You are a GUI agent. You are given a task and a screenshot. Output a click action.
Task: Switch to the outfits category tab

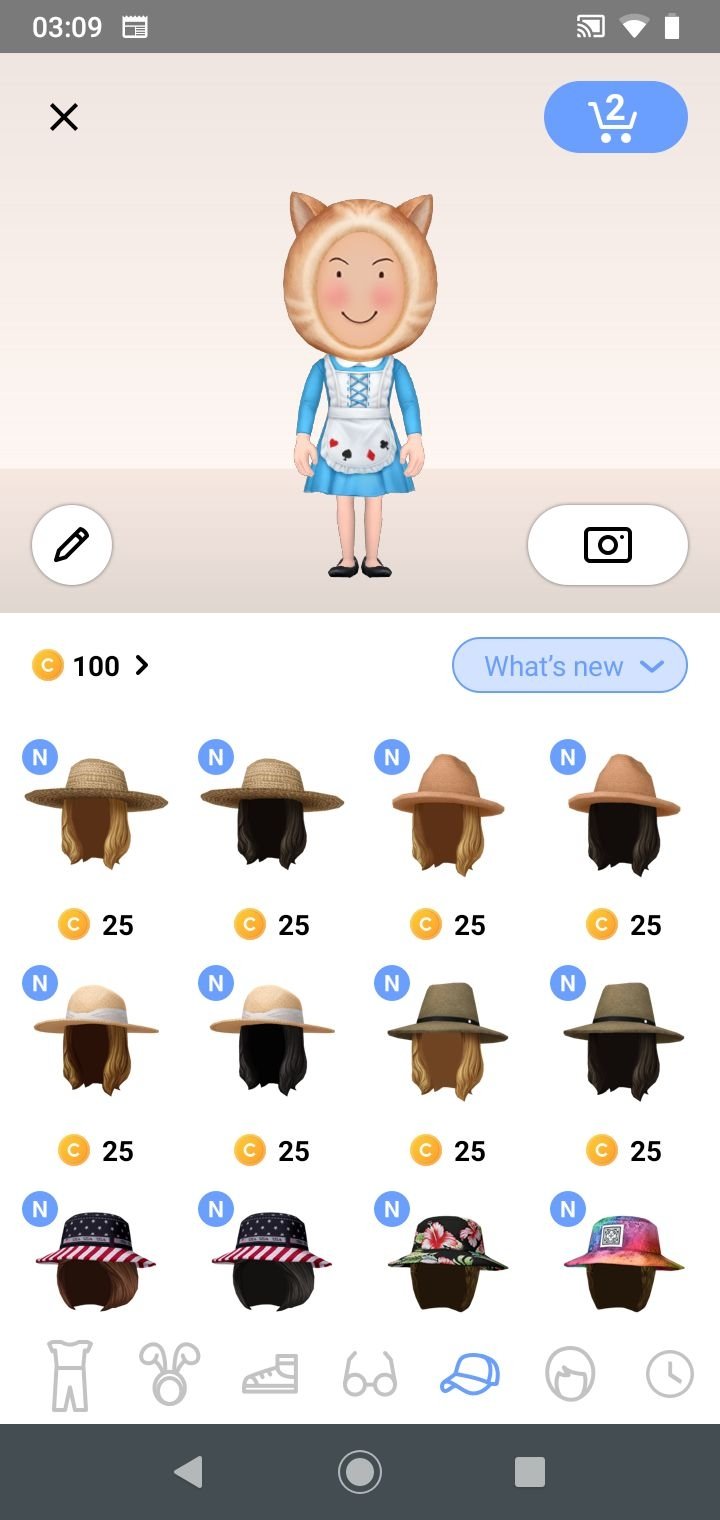click(x=70, y=1374)
